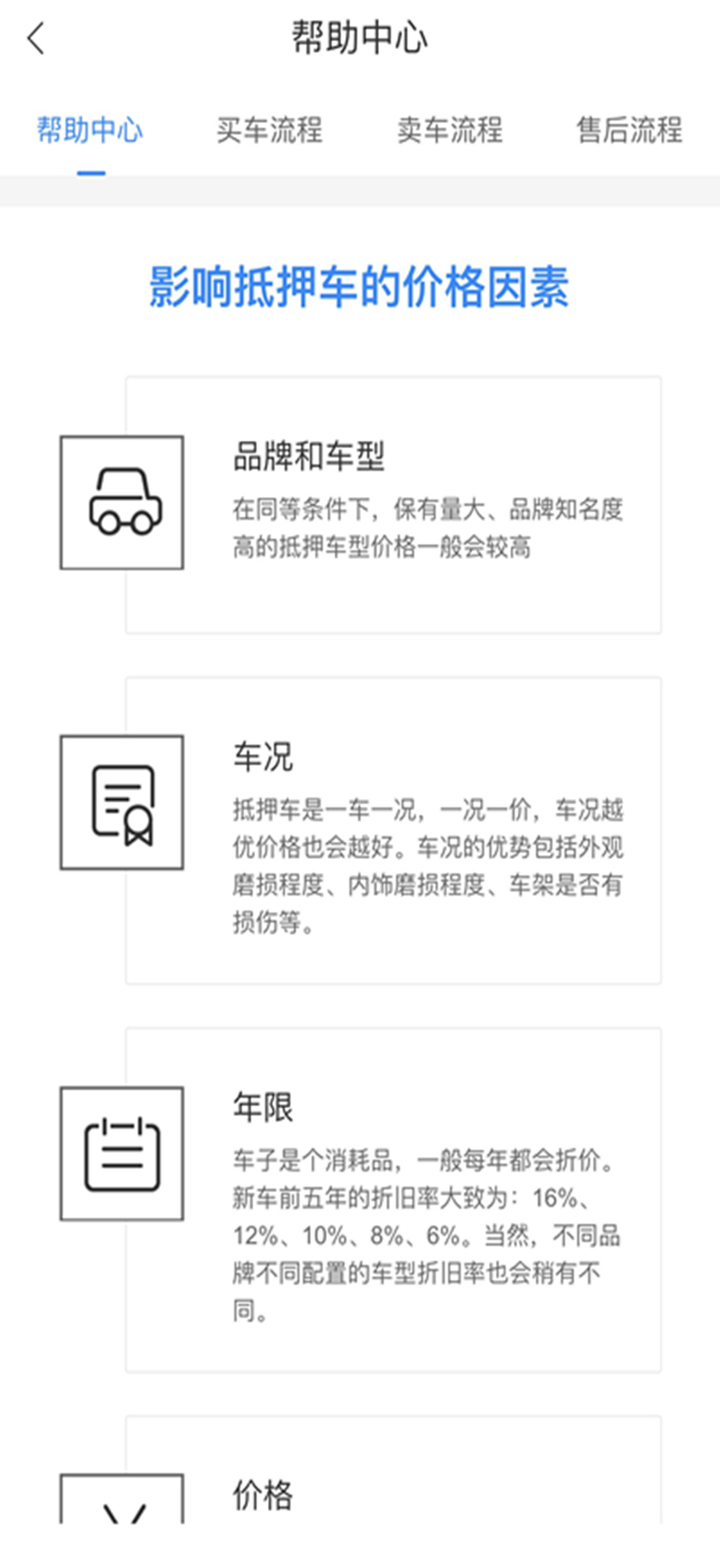
Task: Tap the blue underline below 帮助中心 tab
Action: [92, 170]
